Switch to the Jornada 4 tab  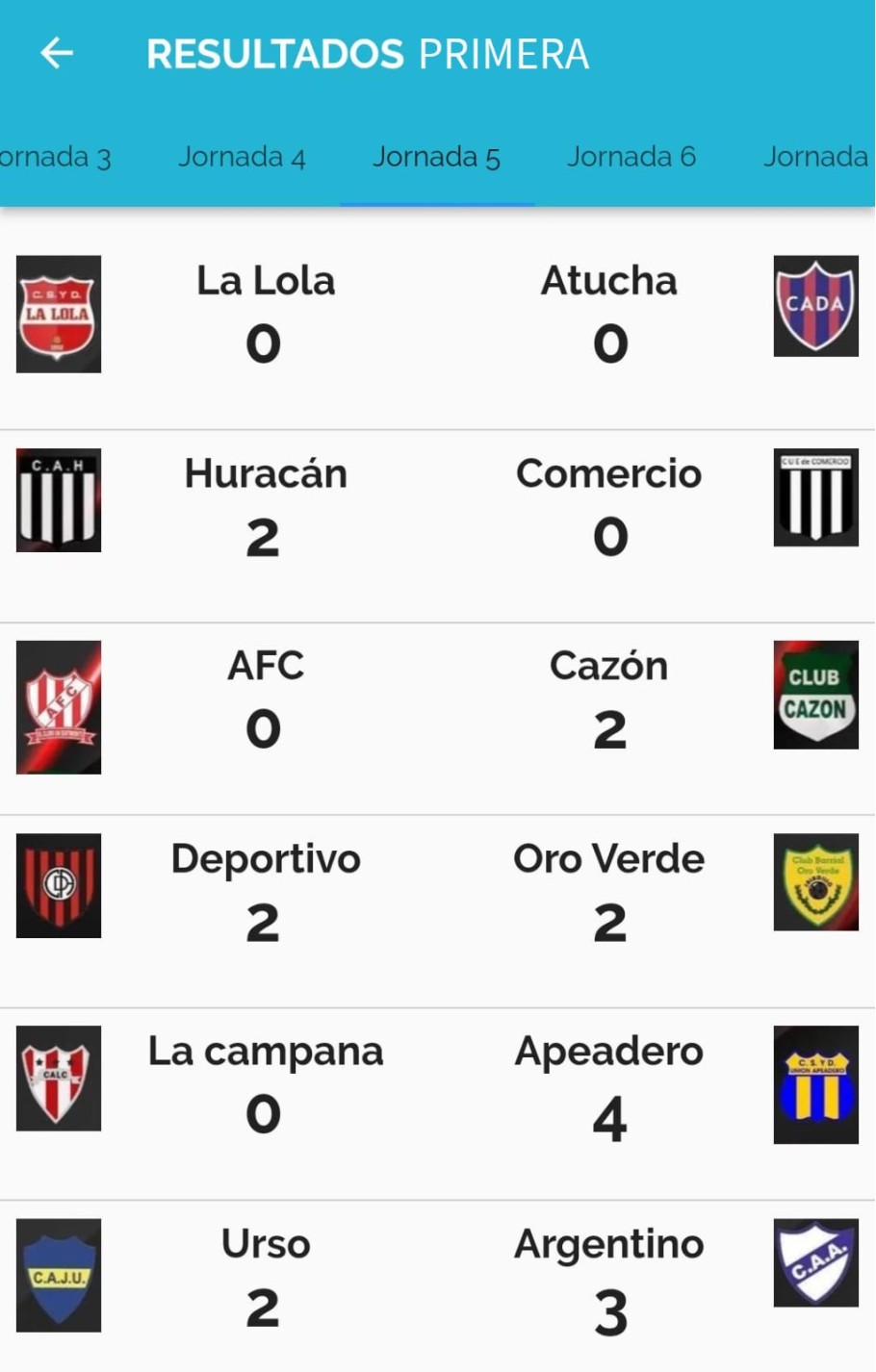pyautogui.click(x=242, y=157)
